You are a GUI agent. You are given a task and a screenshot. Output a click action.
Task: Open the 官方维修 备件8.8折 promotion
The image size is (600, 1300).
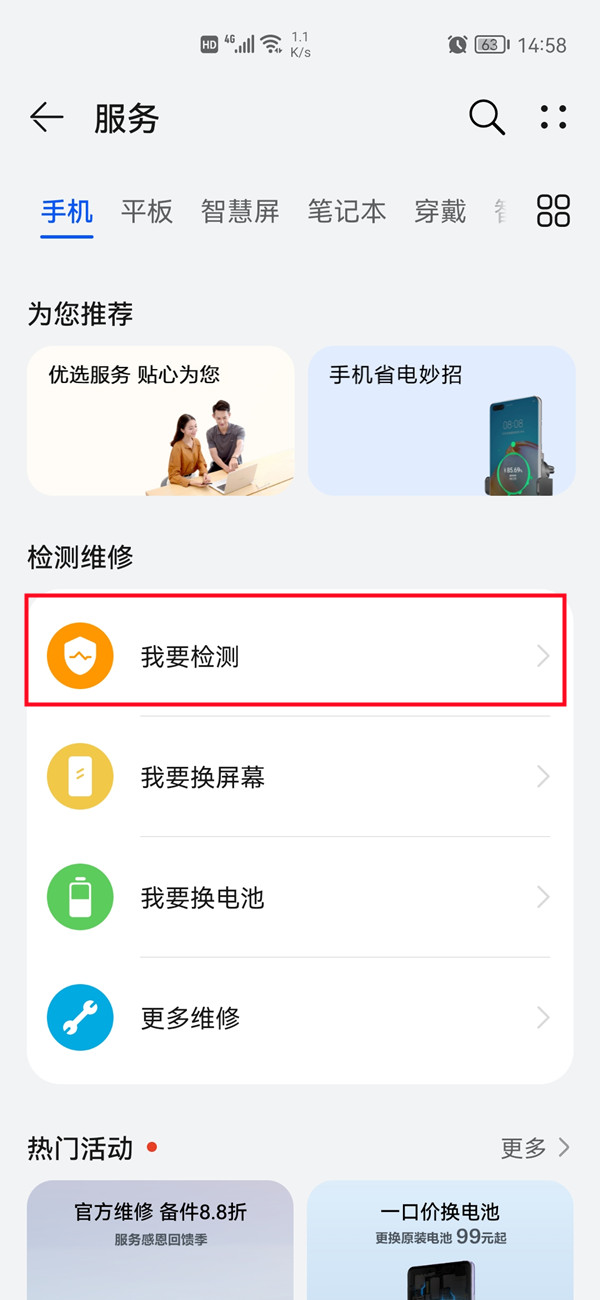point(161,1240)
